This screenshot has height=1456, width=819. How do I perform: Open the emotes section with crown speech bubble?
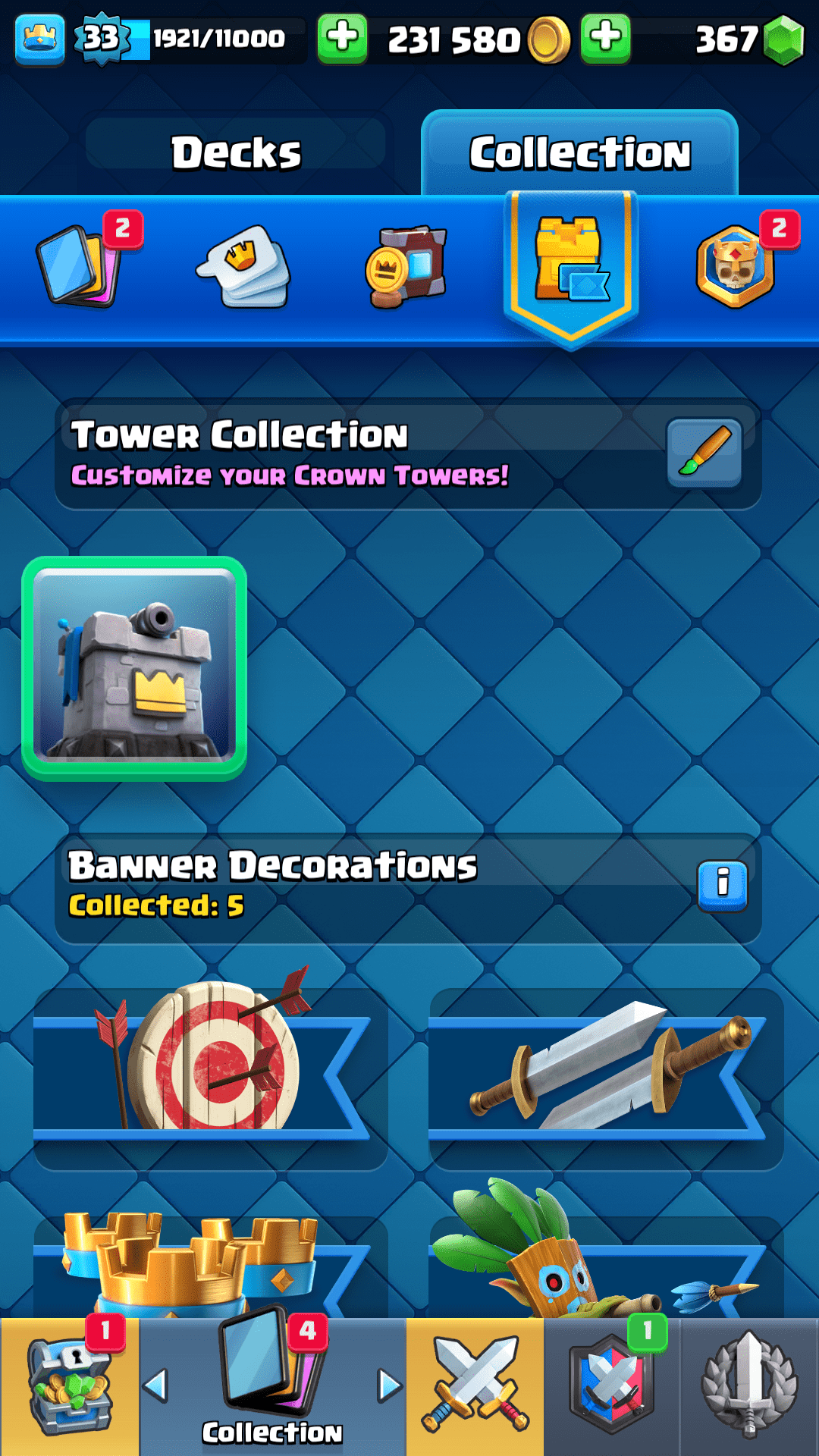[244, 265]
